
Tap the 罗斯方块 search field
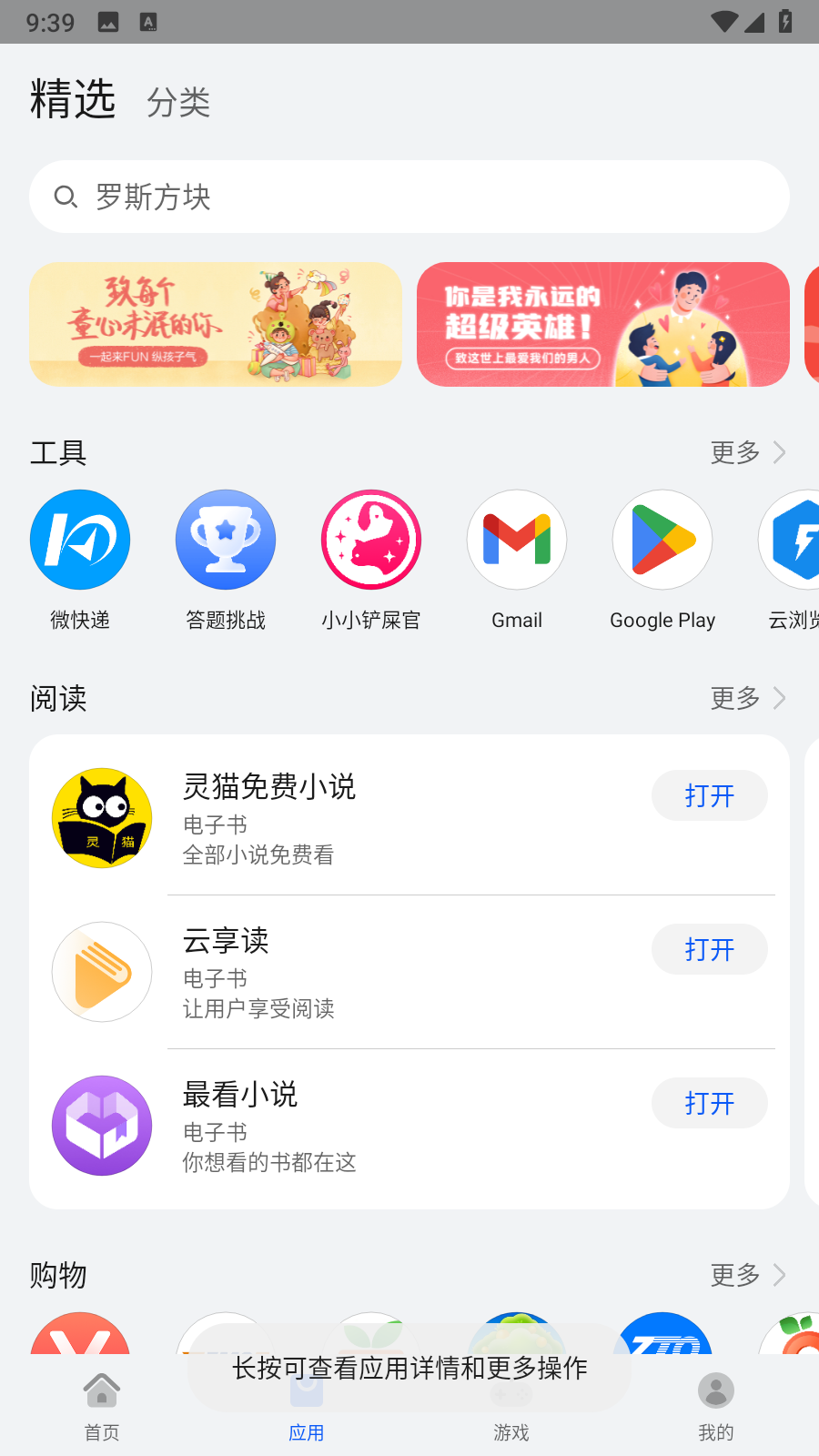[x=409, y=197]
